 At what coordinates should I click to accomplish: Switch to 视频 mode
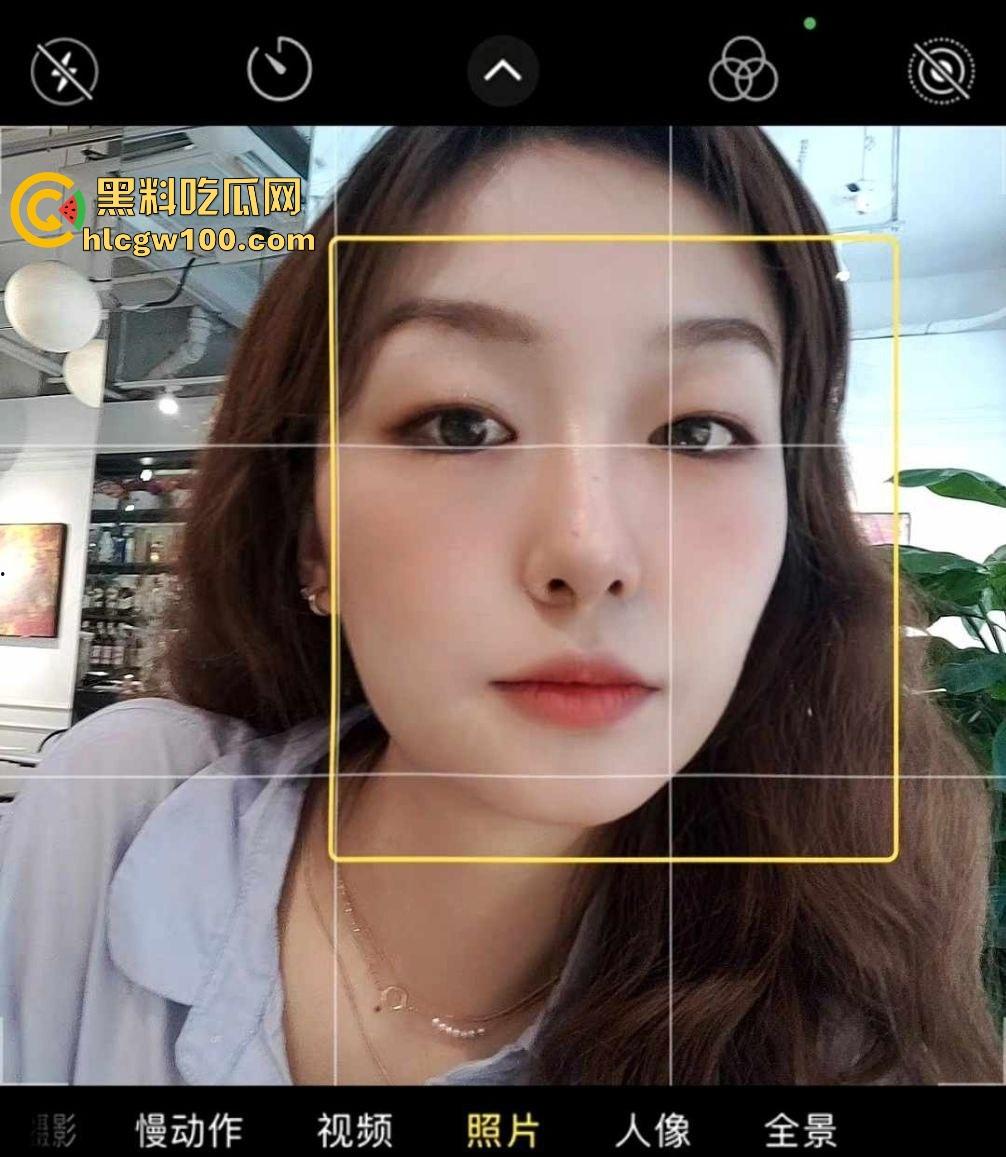(x=354, y=1131)
